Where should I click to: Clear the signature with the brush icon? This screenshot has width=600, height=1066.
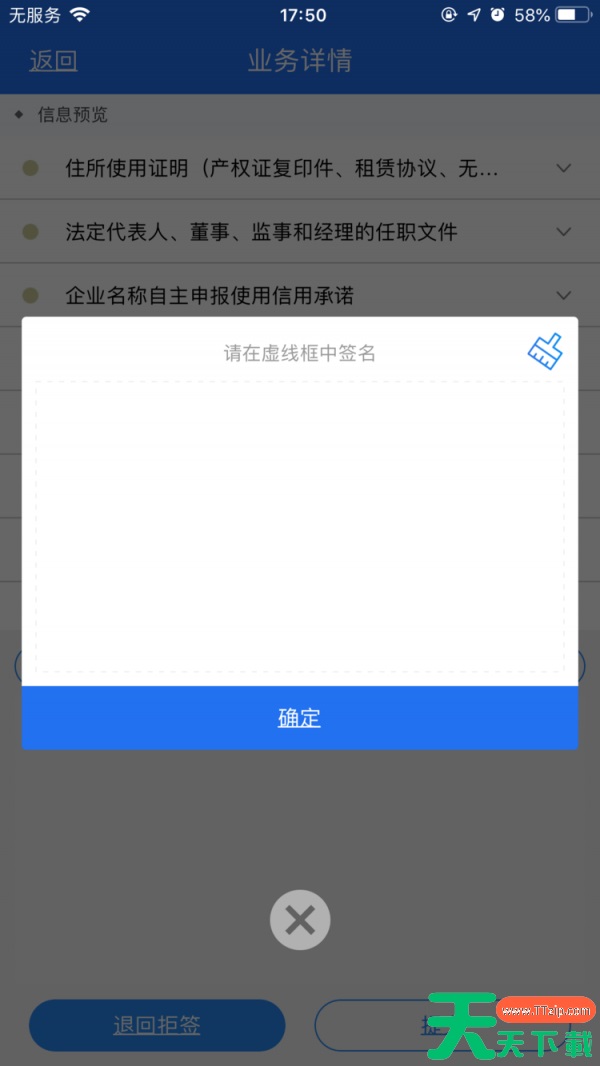[545, 351]
